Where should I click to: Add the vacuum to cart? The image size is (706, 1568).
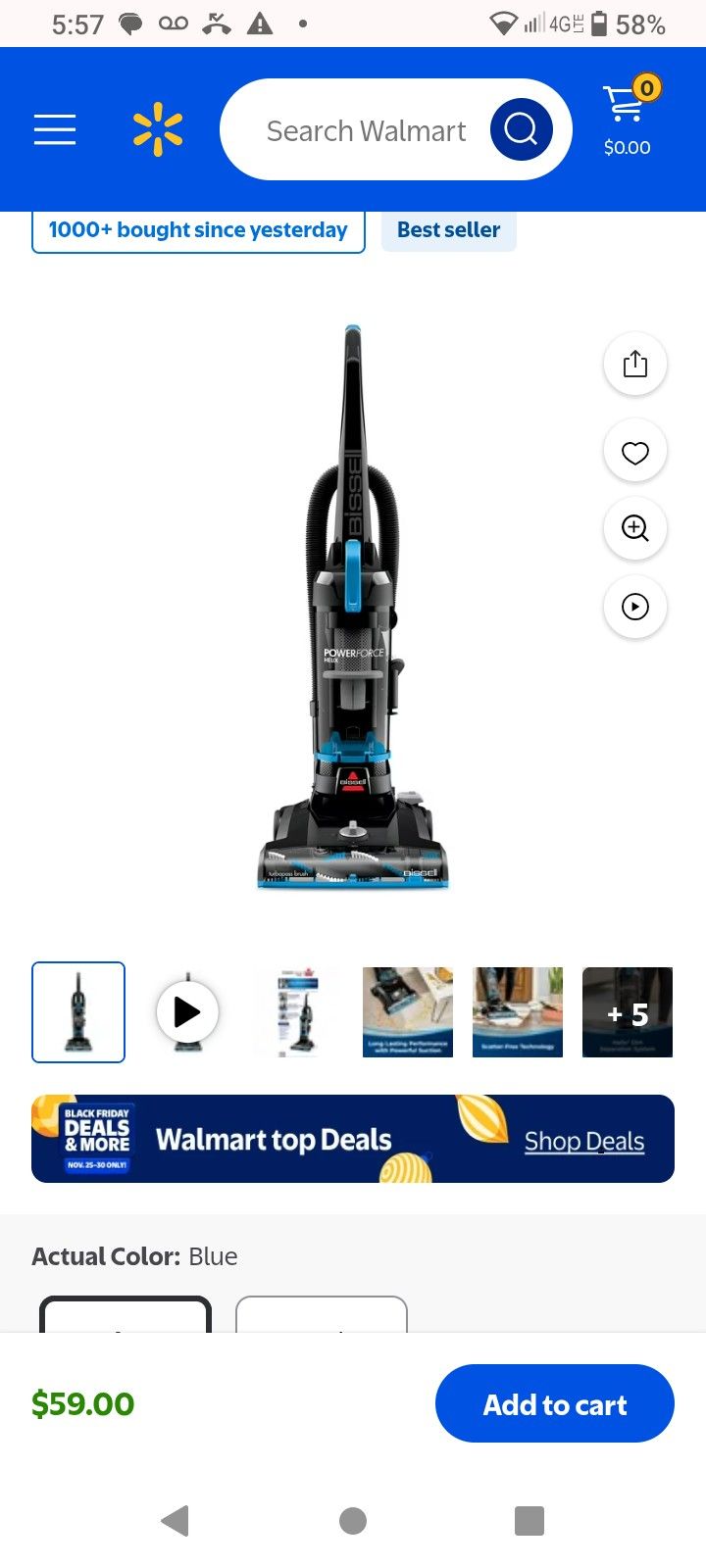[x=554, y=1403]
